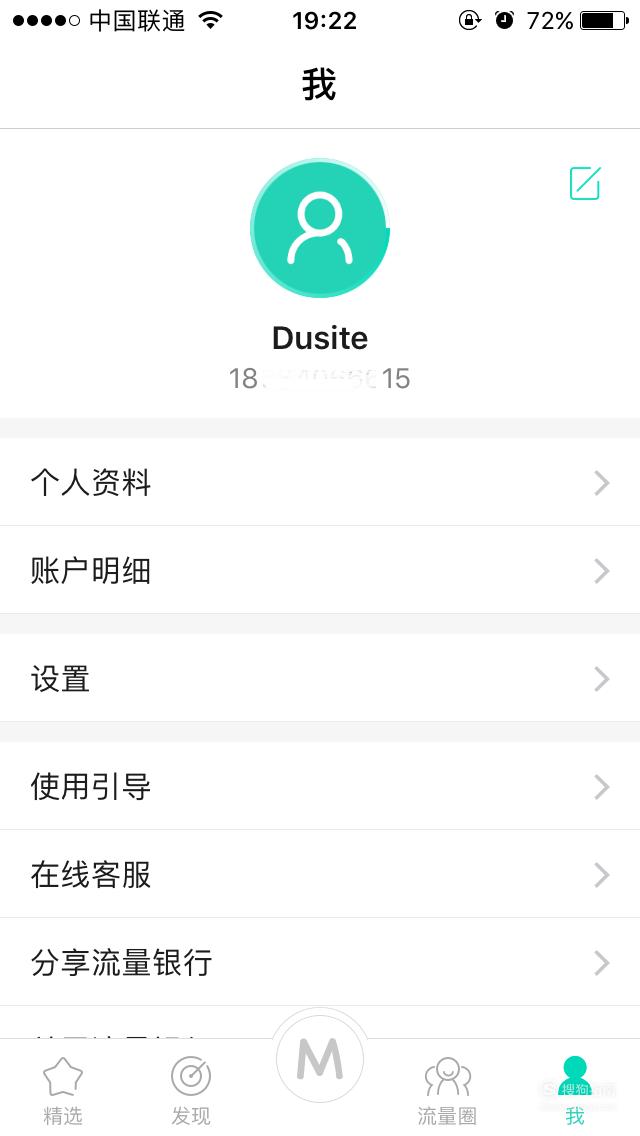
Task: Open 使用引导 usage guide
Action: click(x=320, y=786)
